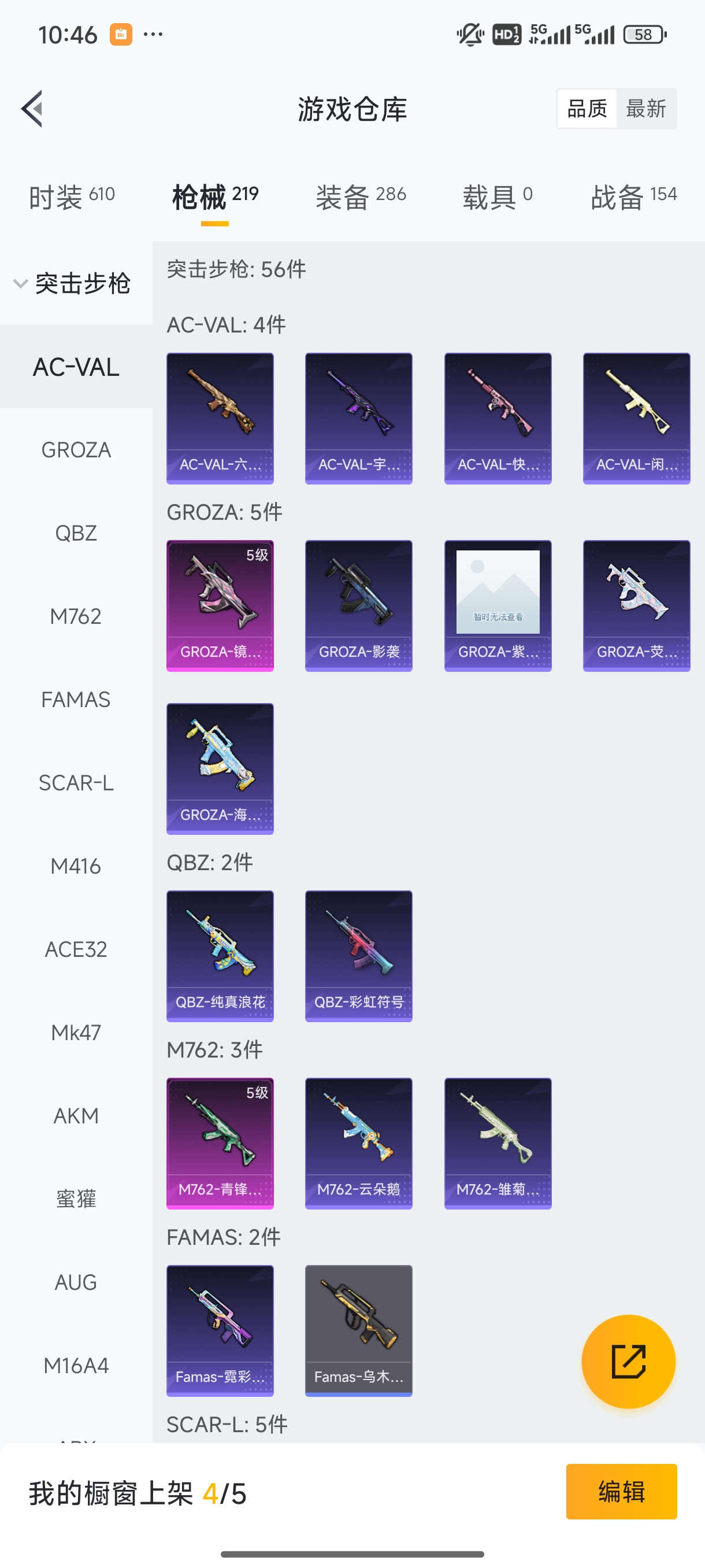Sort by 最新 (newest)
Image resolution: width=705 pixels, height=1568 pixels.
tap(645, 109)
